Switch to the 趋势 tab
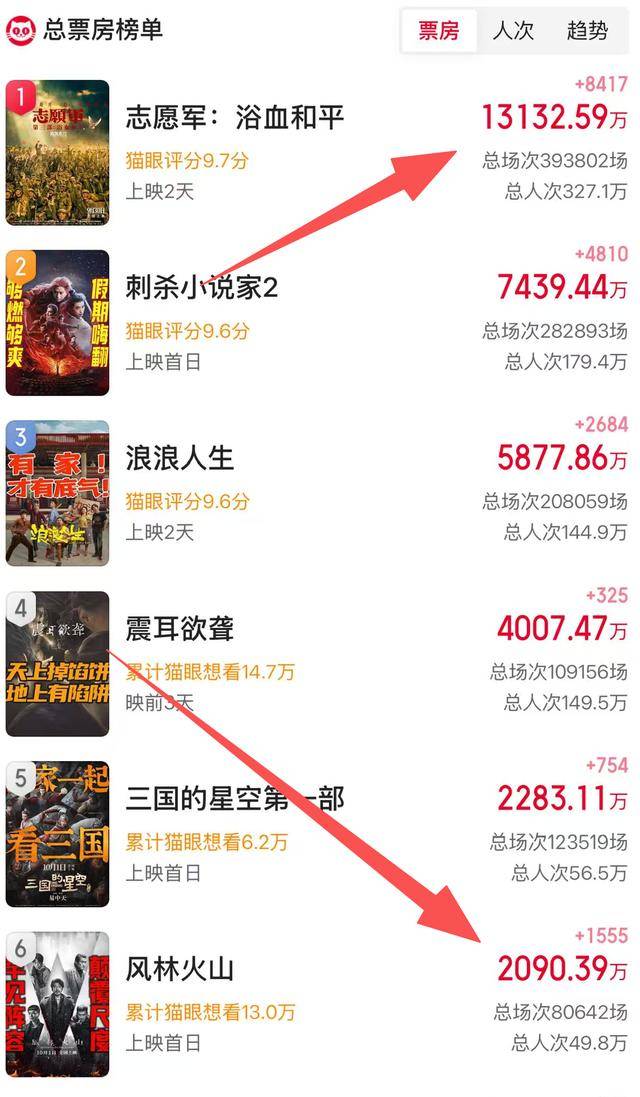 click(x=587, y=31)
